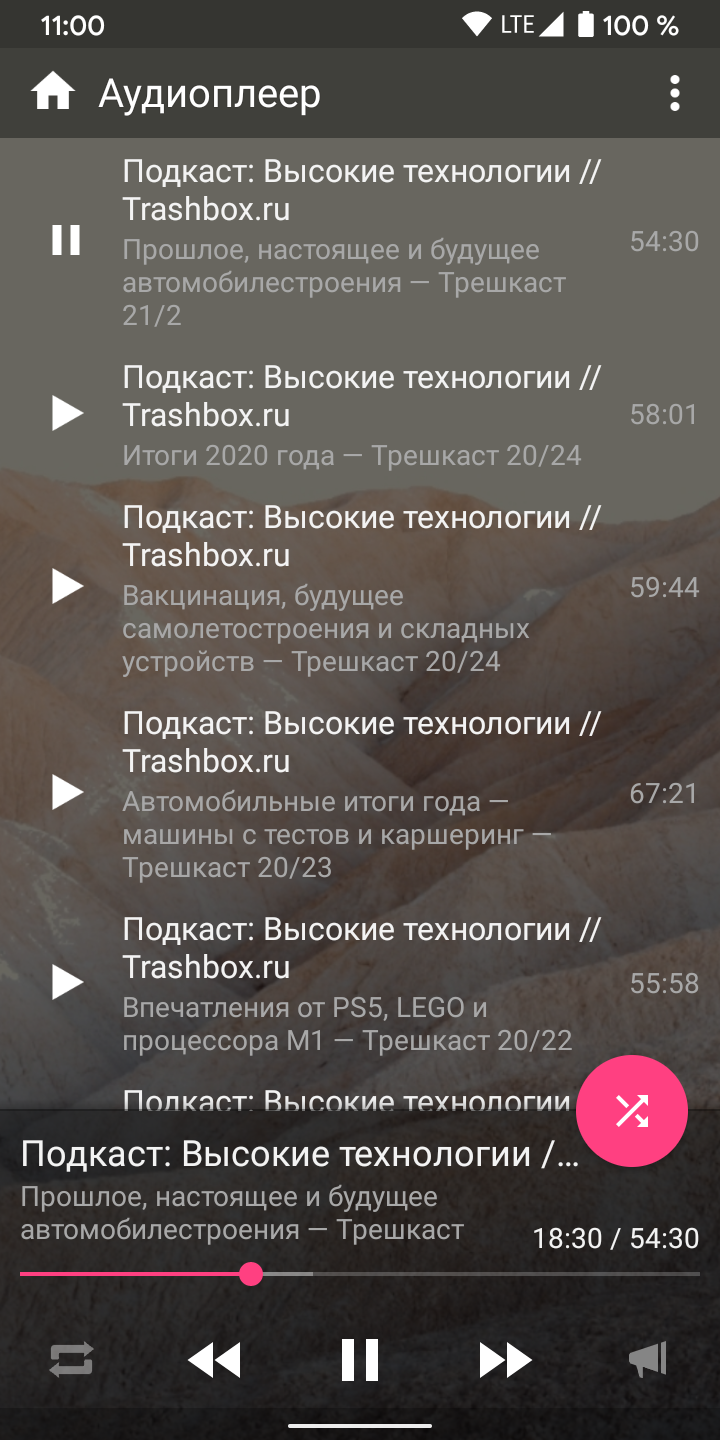Play the episode Итоги 2020 года
Image resolution: width=720 pixels, height=1440 pixels.
pyautogui.click(x=67, y=413)
